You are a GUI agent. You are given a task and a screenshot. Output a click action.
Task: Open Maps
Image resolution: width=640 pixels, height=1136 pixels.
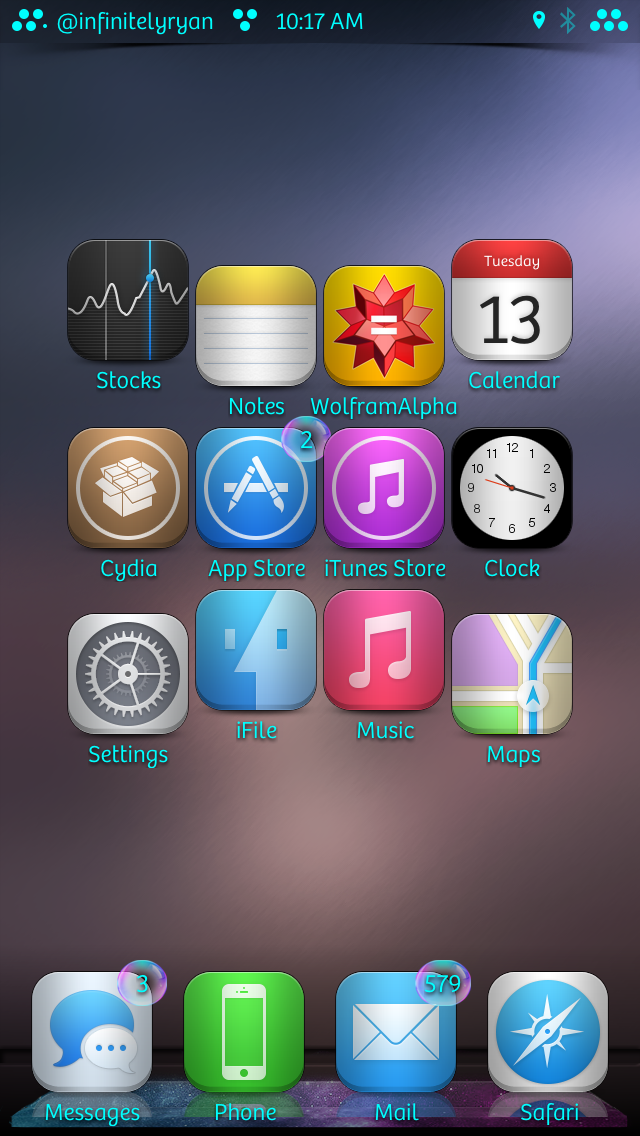pyautogui.click(x=512, y=674)
